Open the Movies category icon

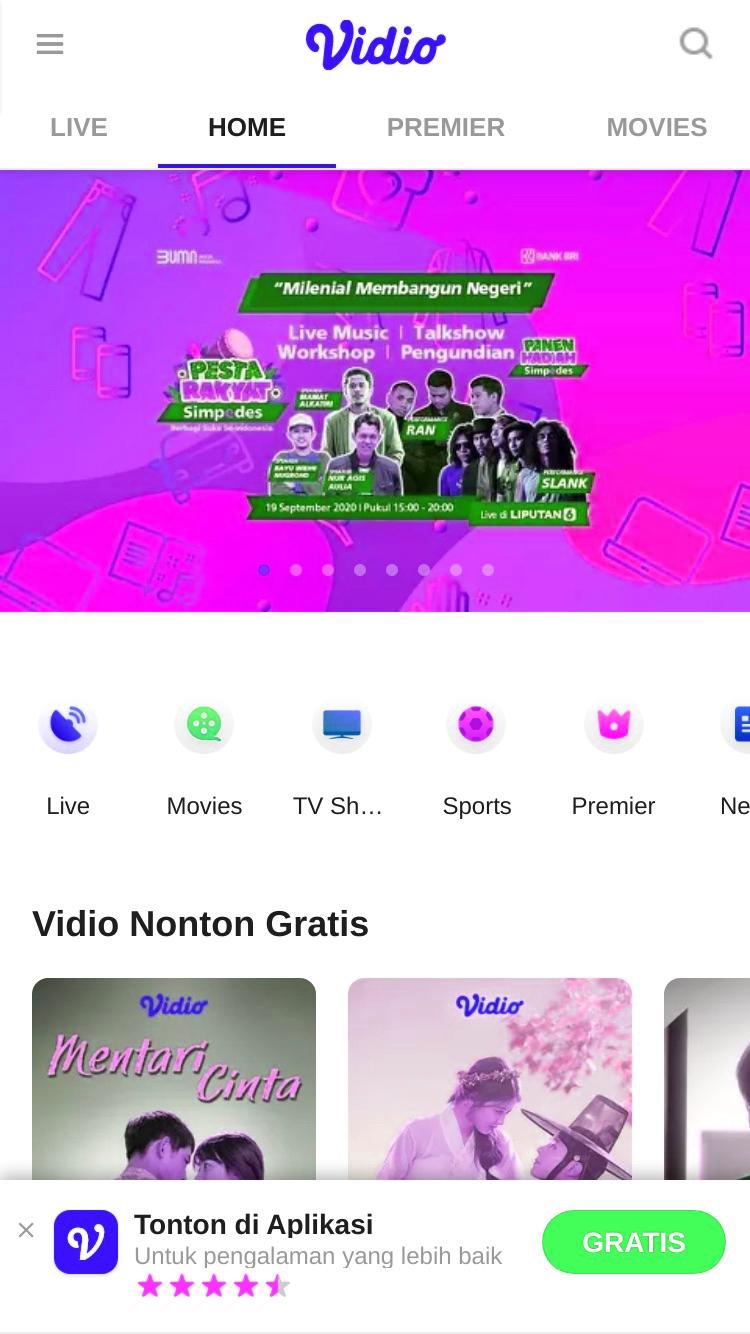(204, 725)
